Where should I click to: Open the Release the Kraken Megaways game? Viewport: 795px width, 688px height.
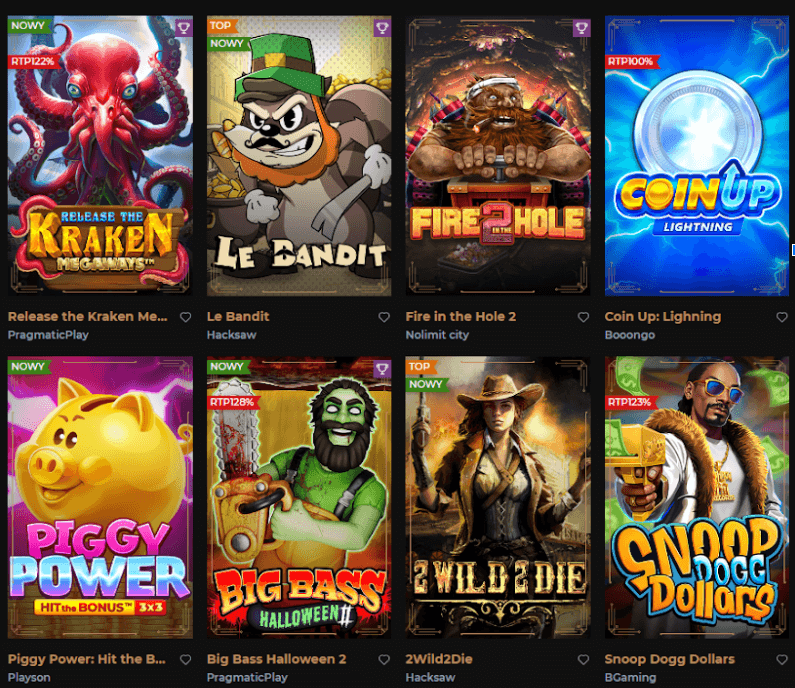(x=100, y=155)
